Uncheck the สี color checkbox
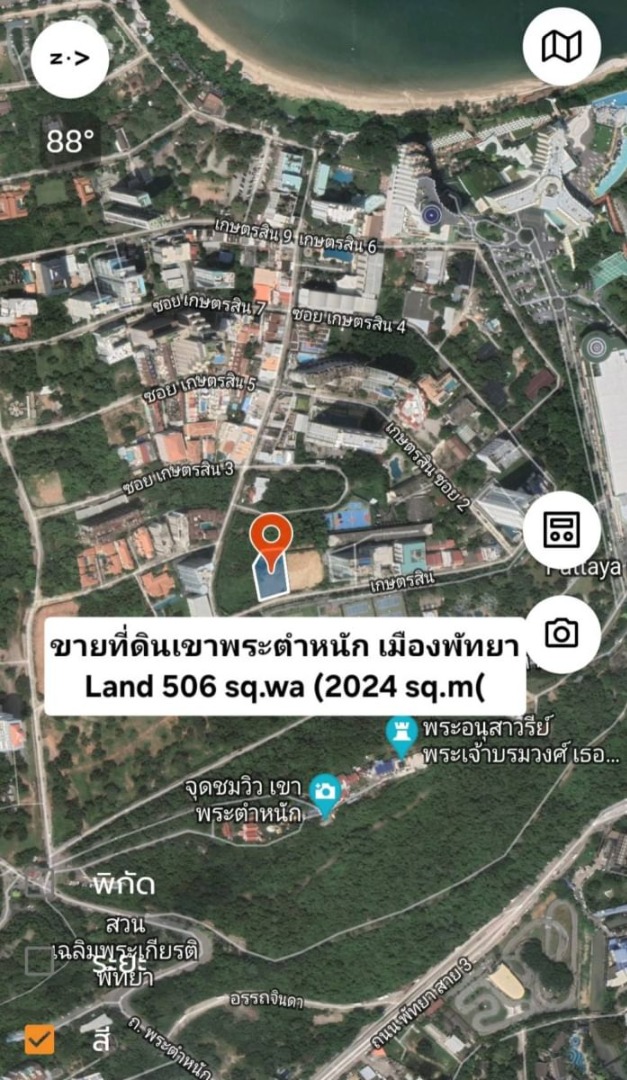 39,1040
